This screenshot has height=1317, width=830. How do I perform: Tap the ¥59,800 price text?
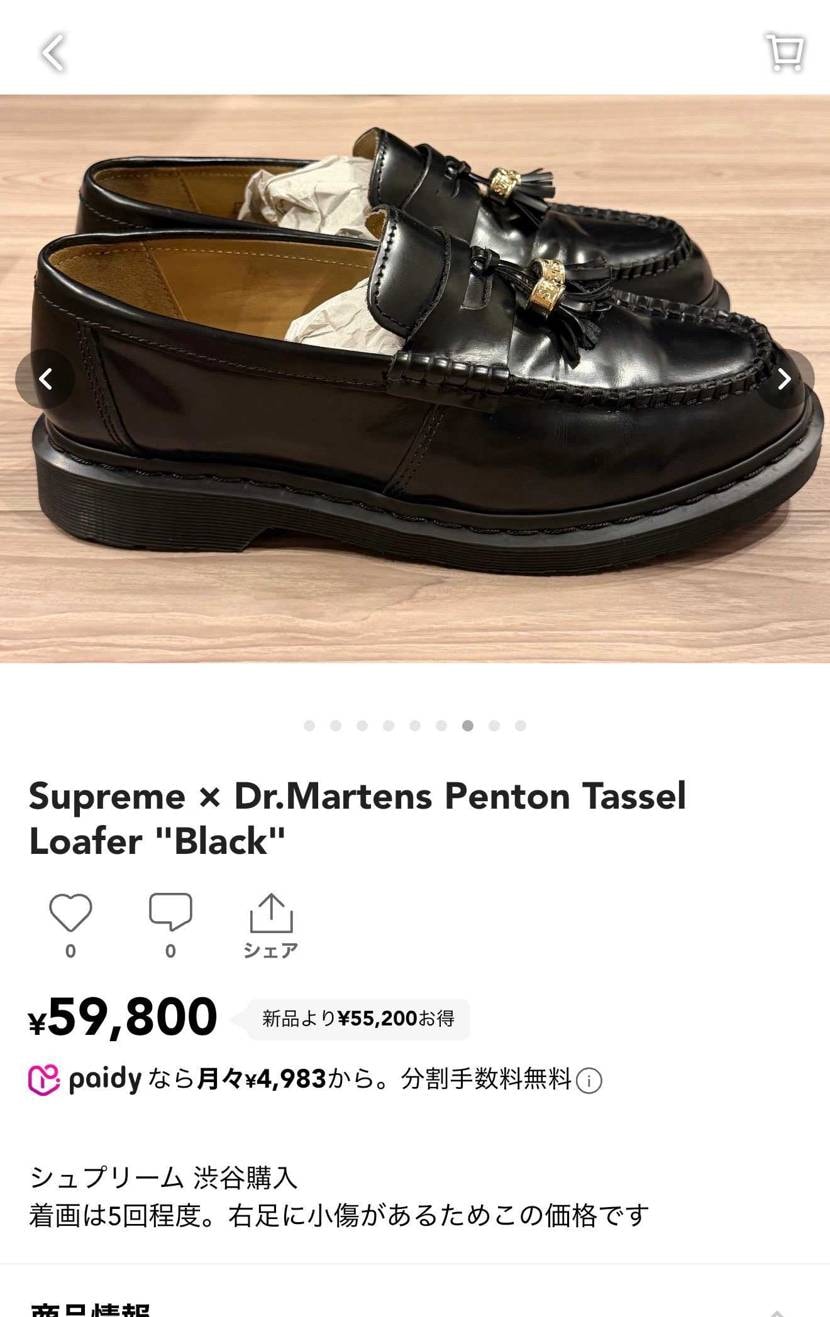point(123,1016)
